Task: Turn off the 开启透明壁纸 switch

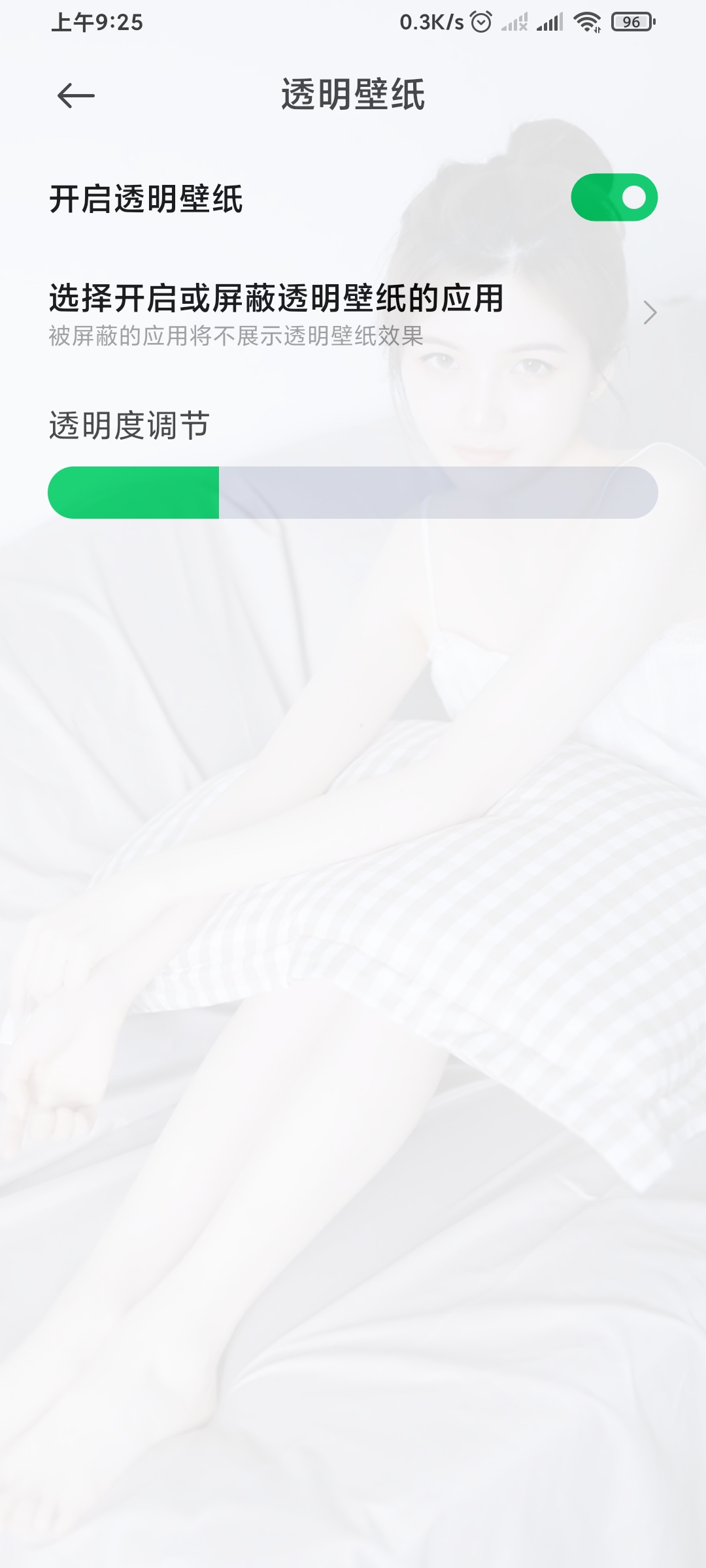Action: coord(614,197)
